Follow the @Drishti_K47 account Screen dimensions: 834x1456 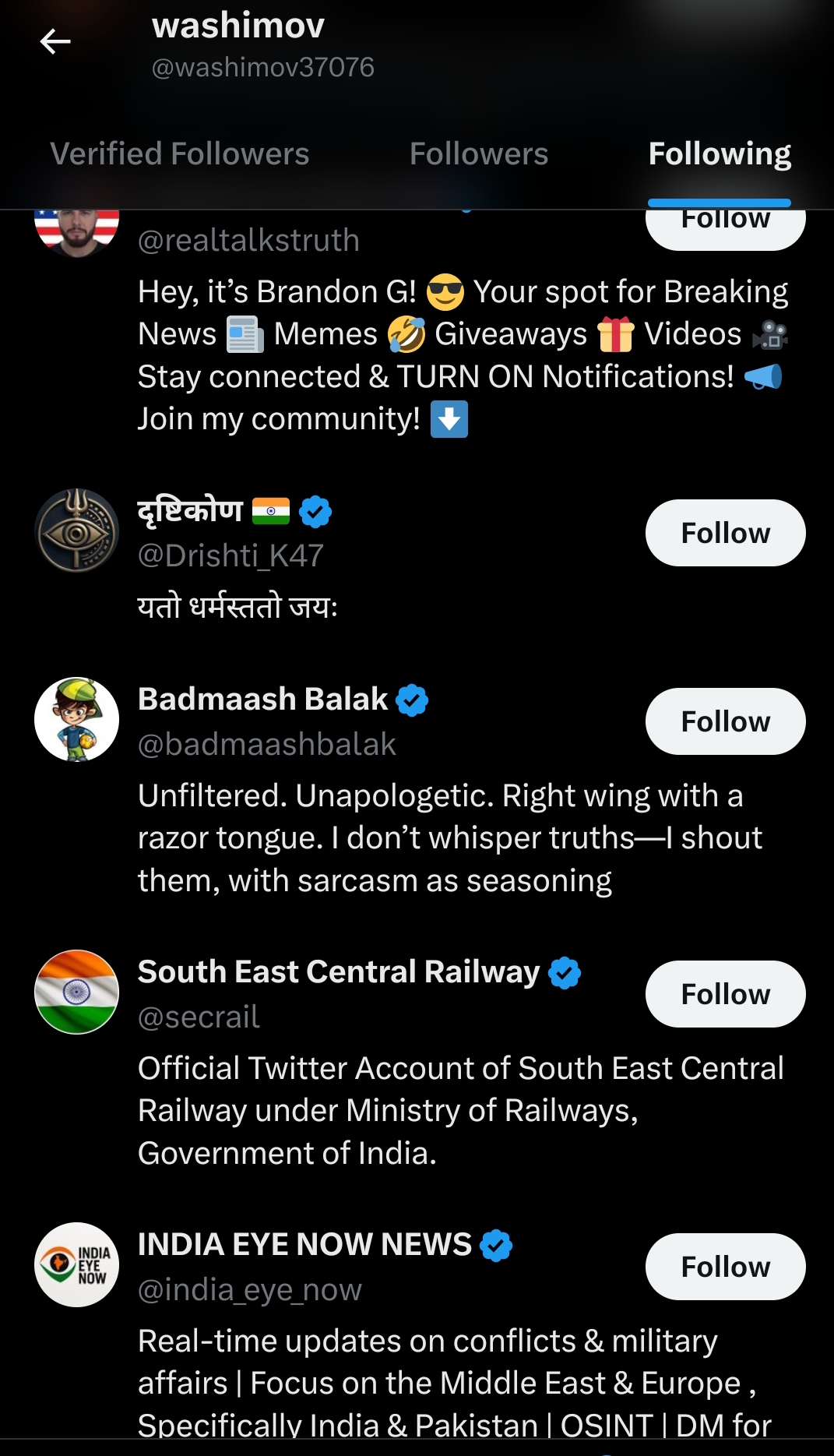[x=725, y=533]
